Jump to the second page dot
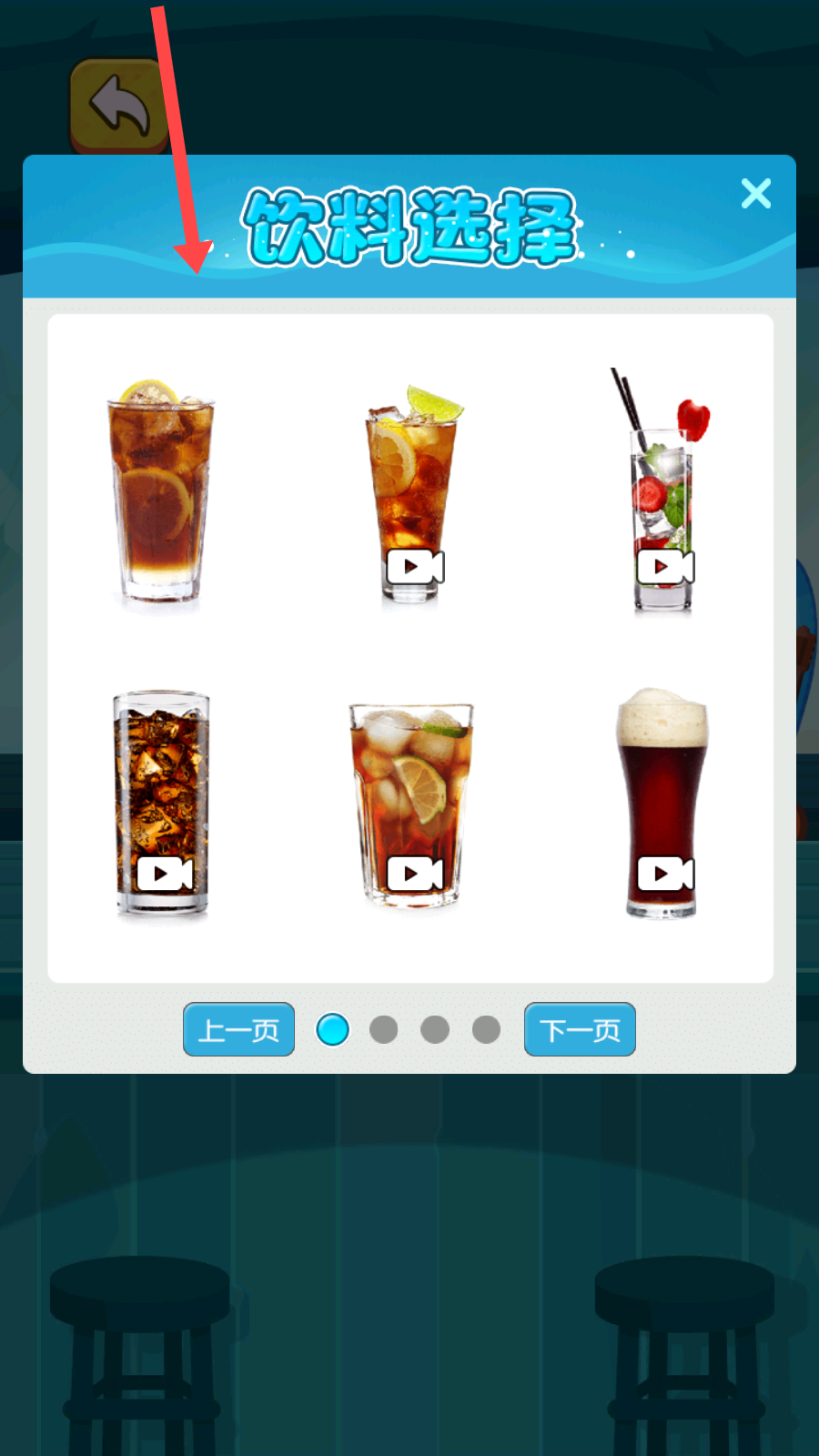The image size is (819, 1456). (x=384, y=1029)
